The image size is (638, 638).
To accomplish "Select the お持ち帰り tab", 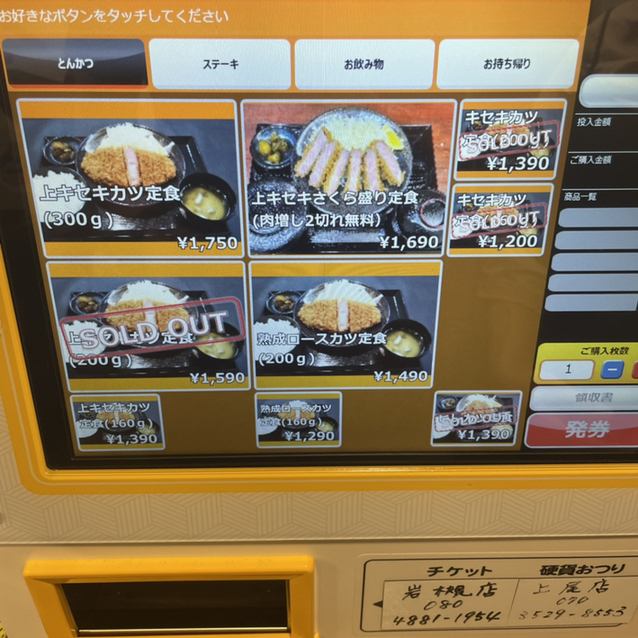I will coord(508,64).
